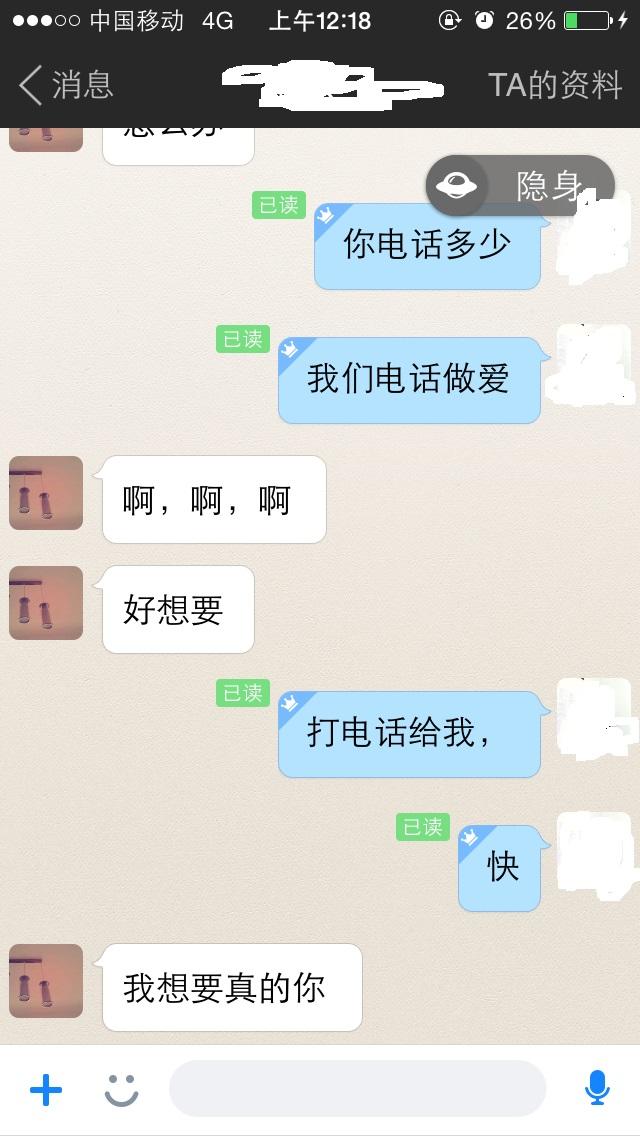Viewport: 640px width, 1136px height.
Task: Open the emoji picker
Action: click(x=122, y=1089)
